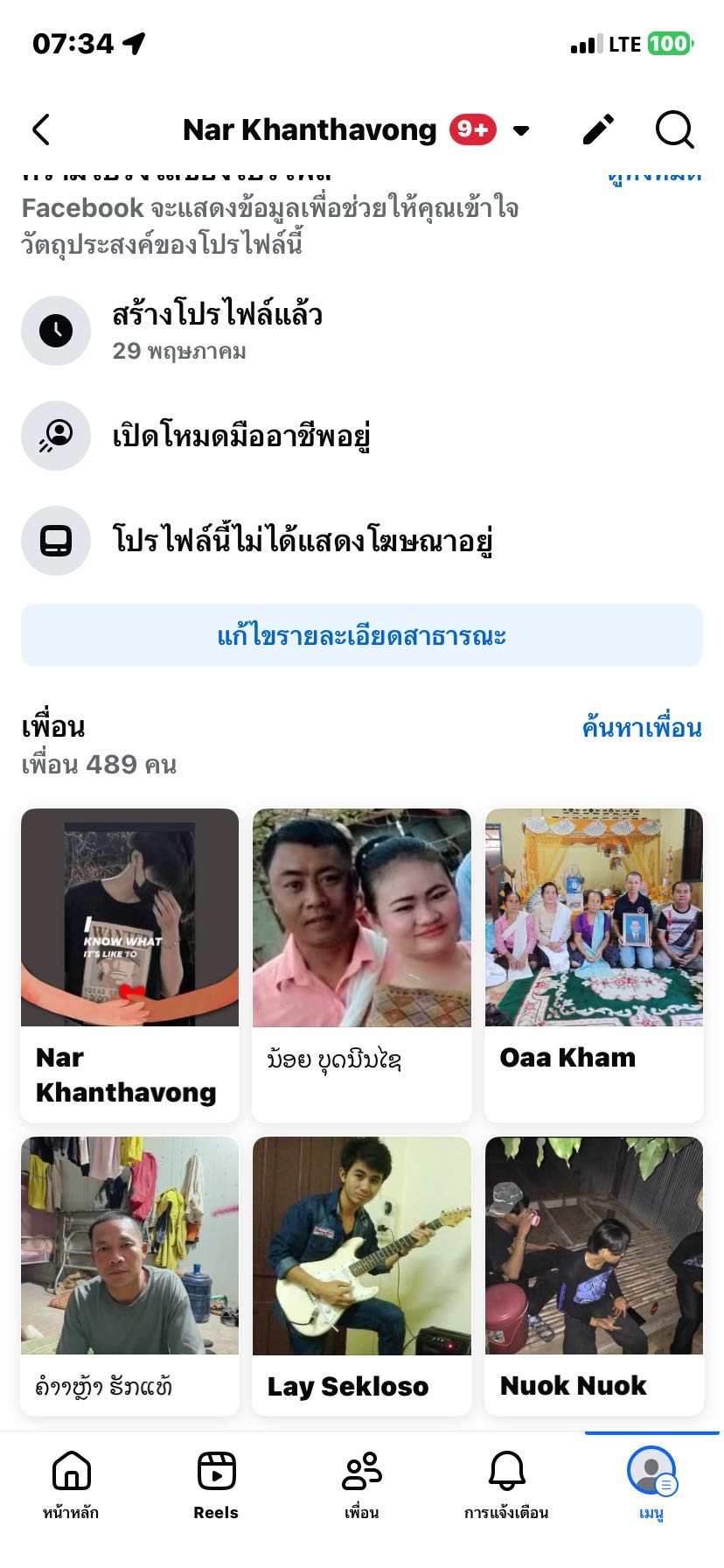Open the ຄຳຫຼ້າ ຮັກແທ້ friend card
This screenshot has height=1568, width=724.
click(x=129, y=1275)
